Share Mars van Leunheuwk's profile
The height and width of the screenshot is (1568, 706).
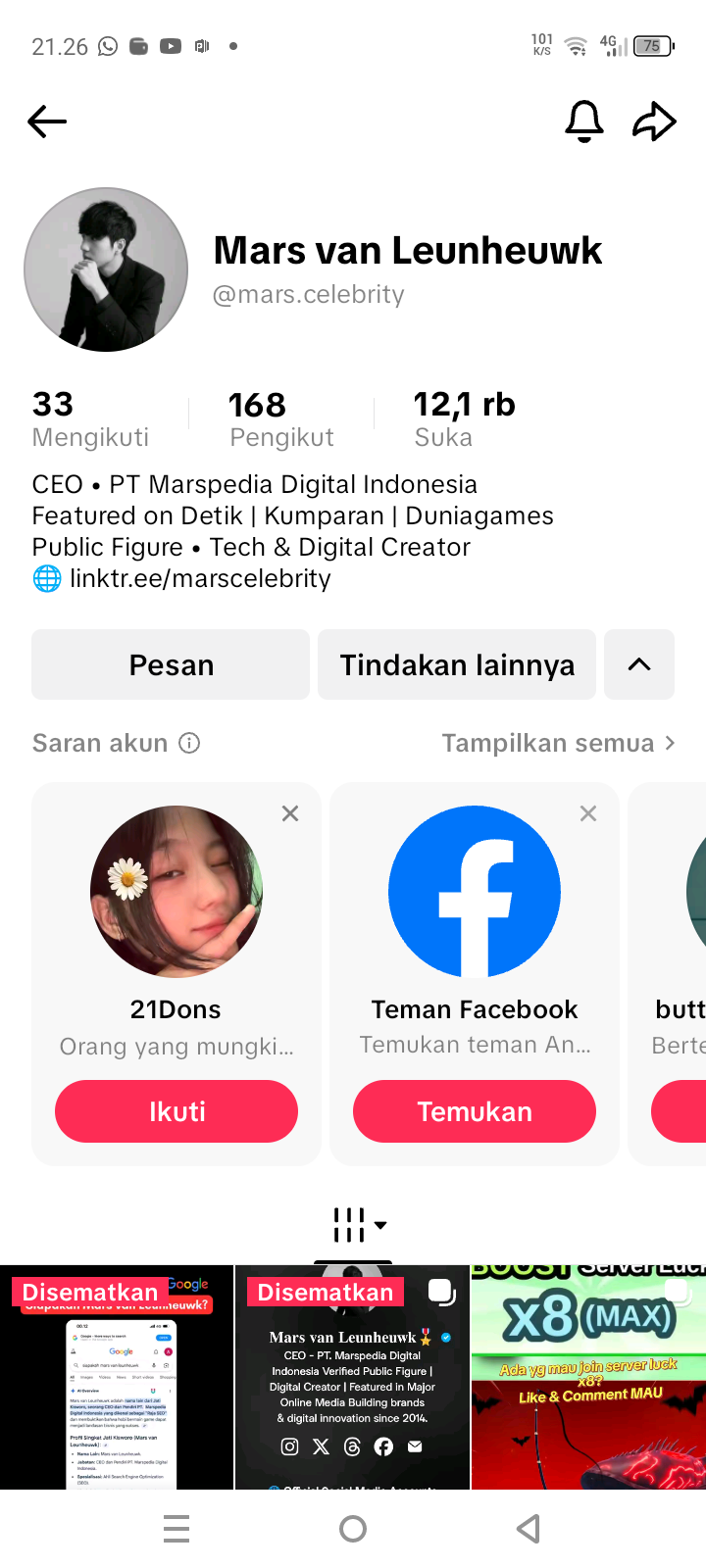point(654,122)
